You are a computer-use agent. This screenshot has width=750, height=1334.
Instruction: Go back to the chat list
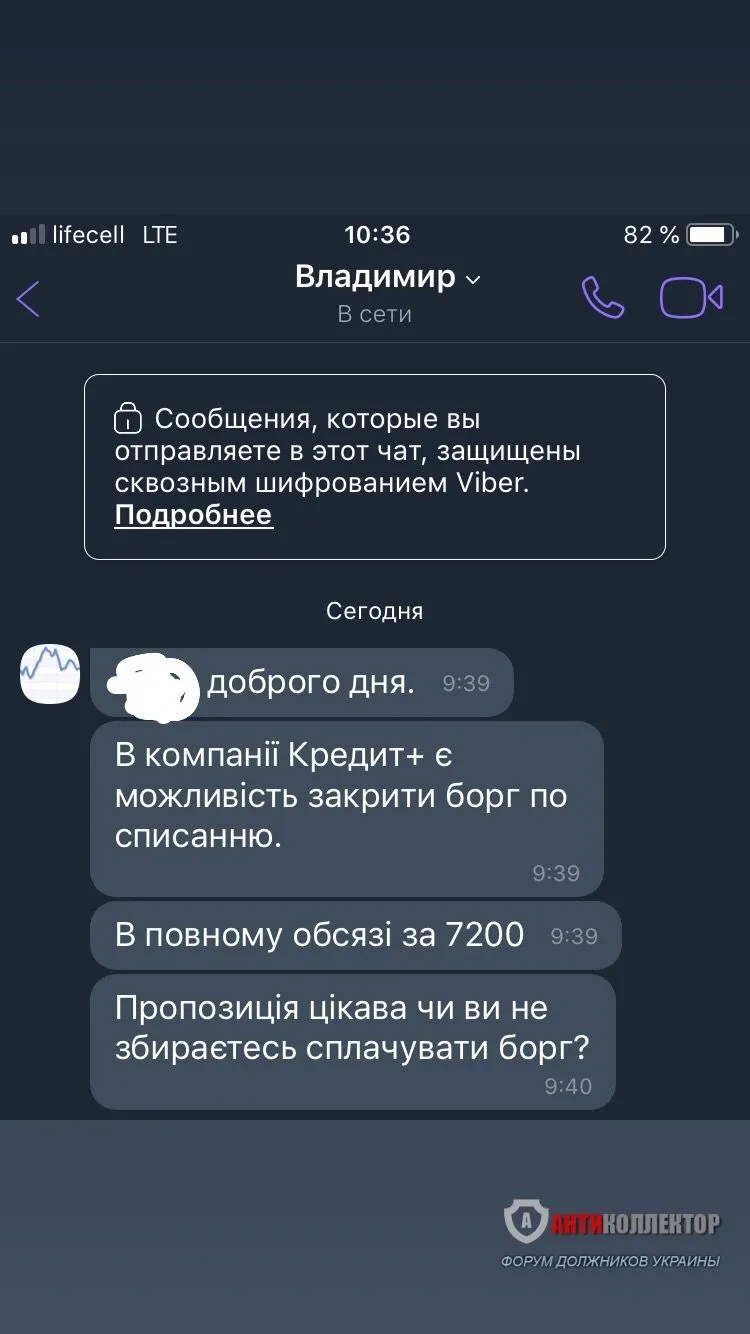click(29, 298)
